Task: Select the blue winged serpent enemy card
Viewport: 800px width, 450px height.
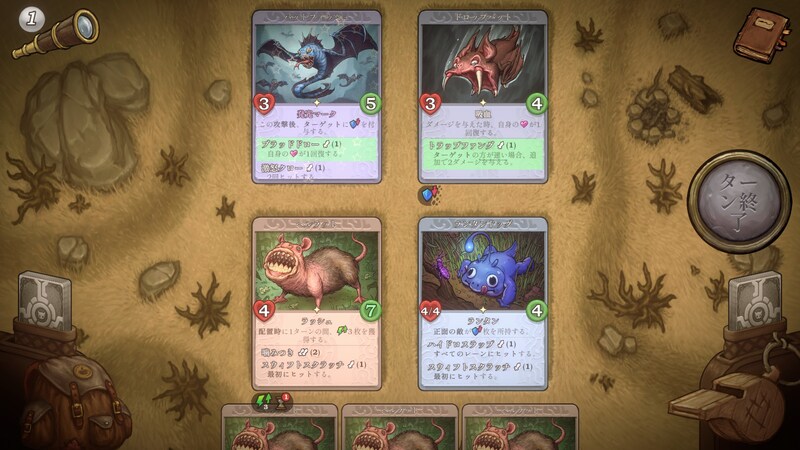Action: point(316,98)
